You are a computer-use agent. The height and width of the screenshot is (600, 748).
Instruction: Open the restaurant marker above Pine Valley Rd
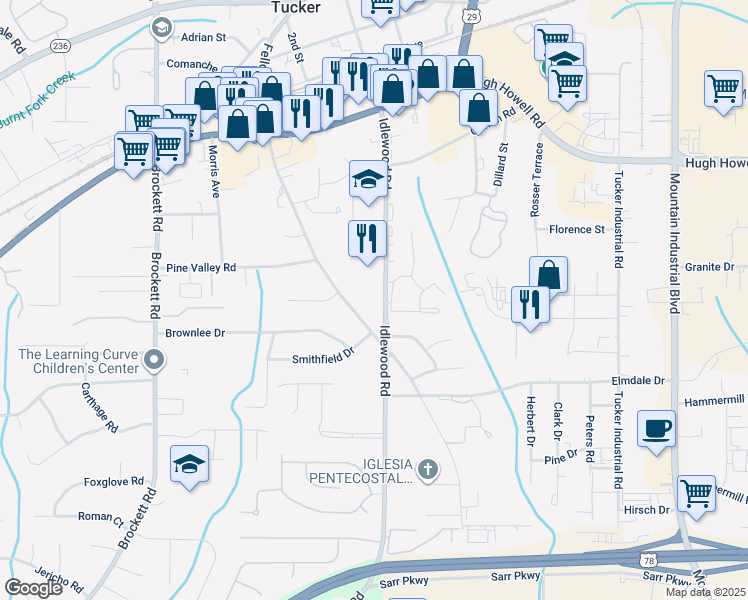(x=367, y=240)
